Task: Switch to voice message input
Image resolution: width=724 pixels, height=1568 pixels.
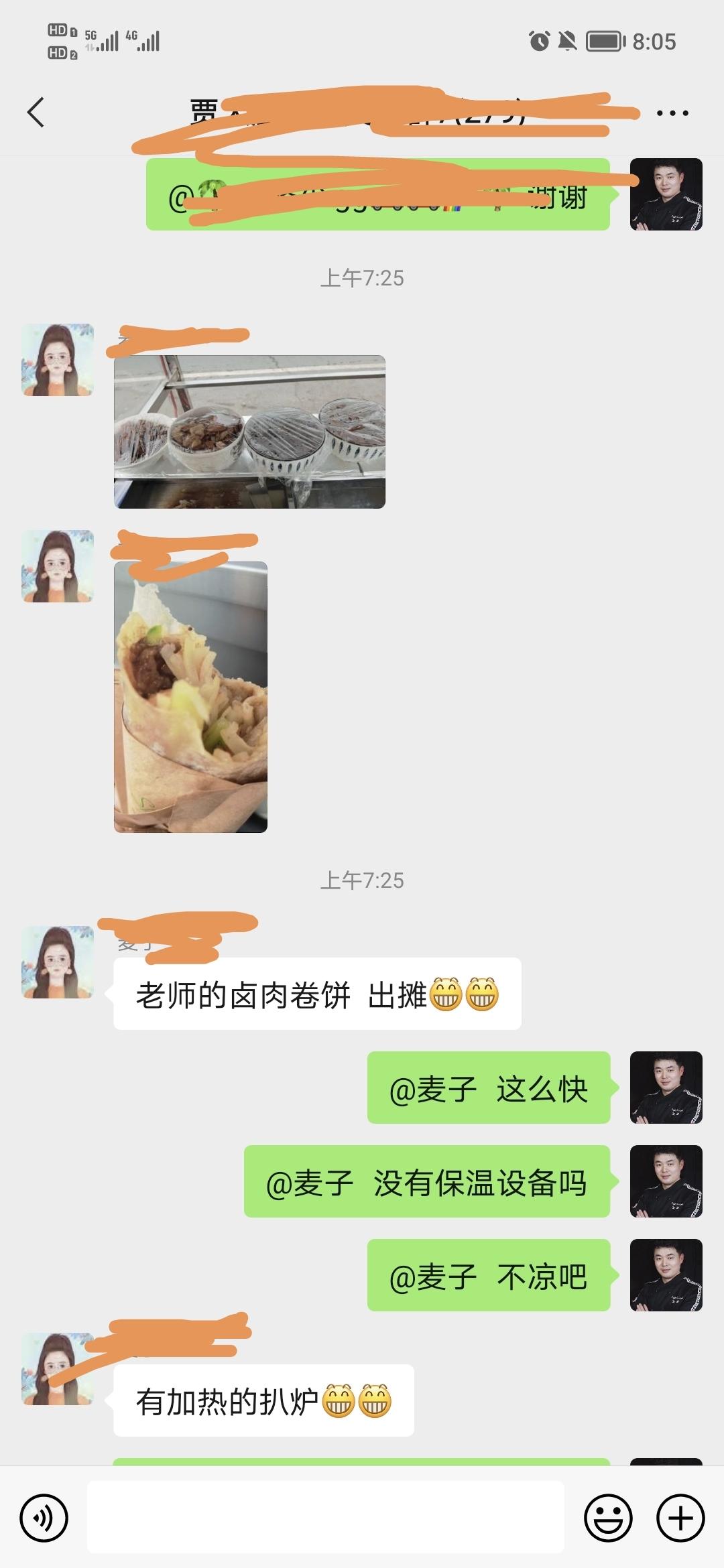Action: [44, 1518]
